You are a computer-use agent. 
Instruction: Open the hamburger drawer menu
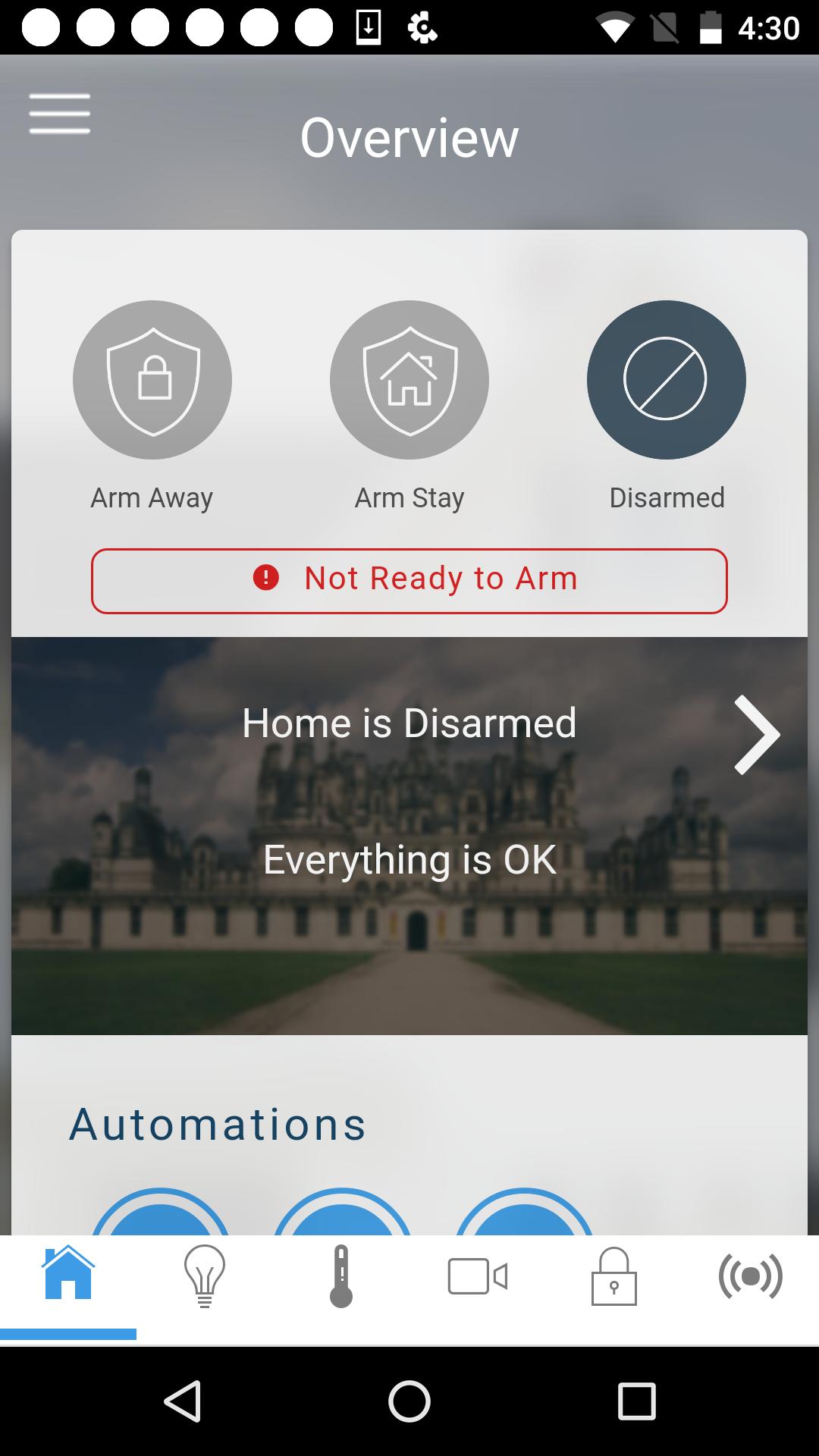point(60,114)
